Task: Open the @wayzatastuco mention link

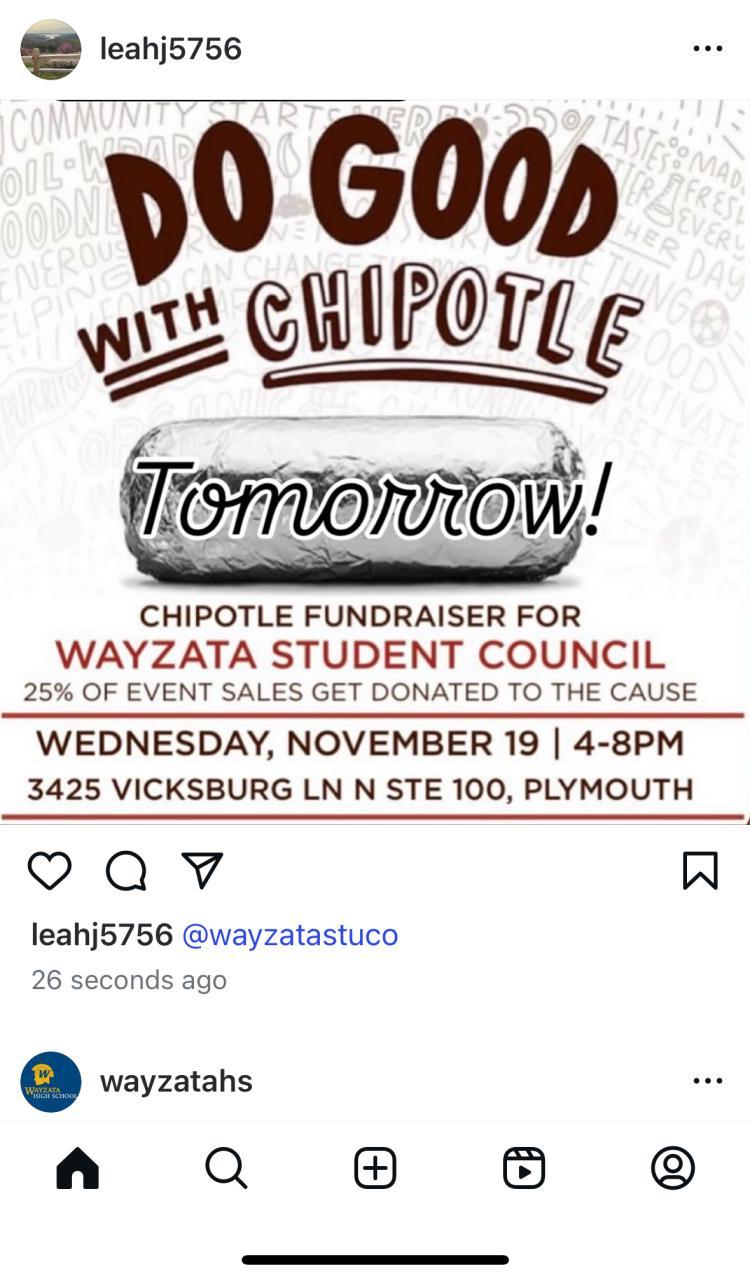Action: click(x=290, y=935)
